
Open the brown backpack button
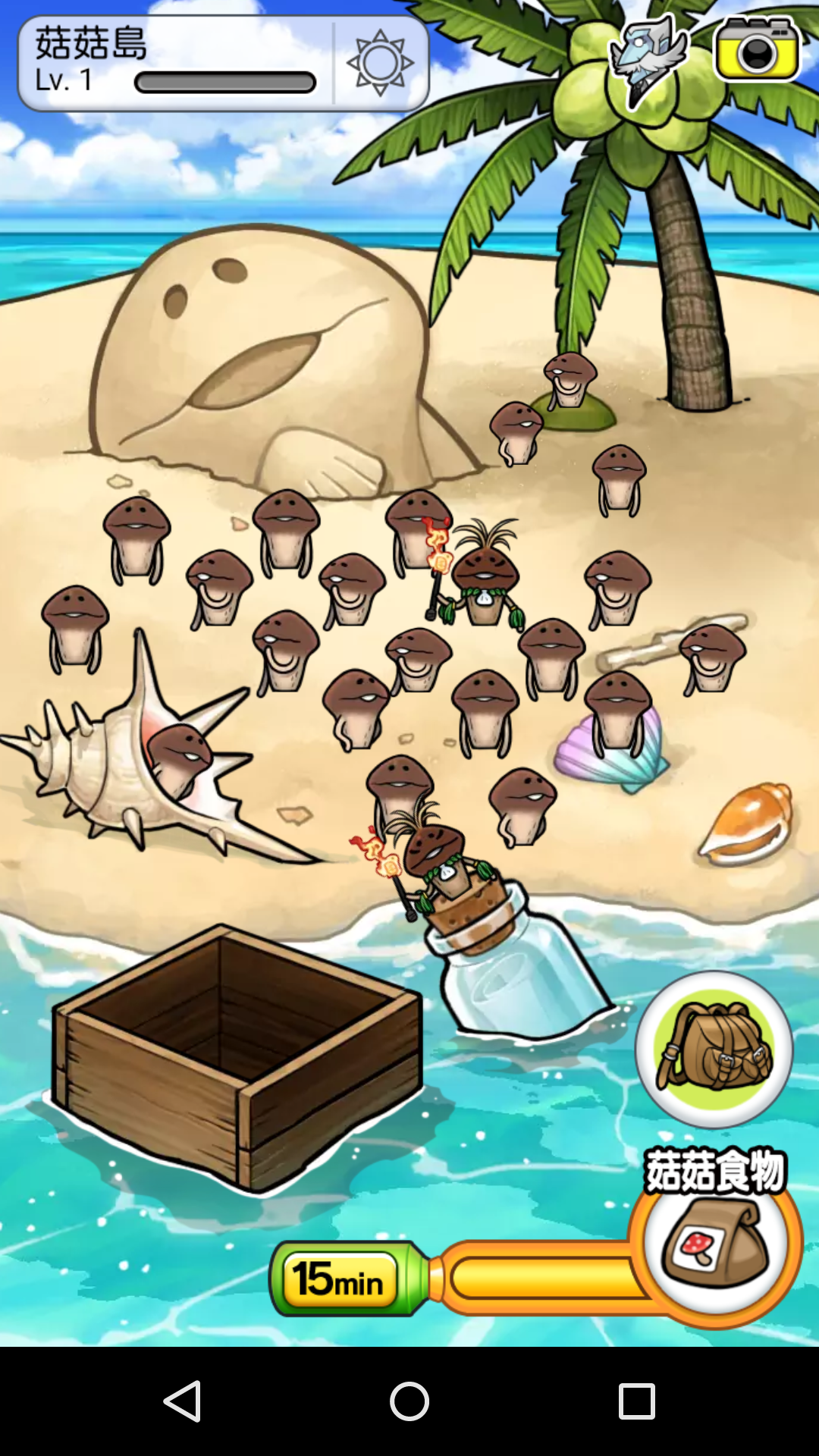pos(714,1050)
